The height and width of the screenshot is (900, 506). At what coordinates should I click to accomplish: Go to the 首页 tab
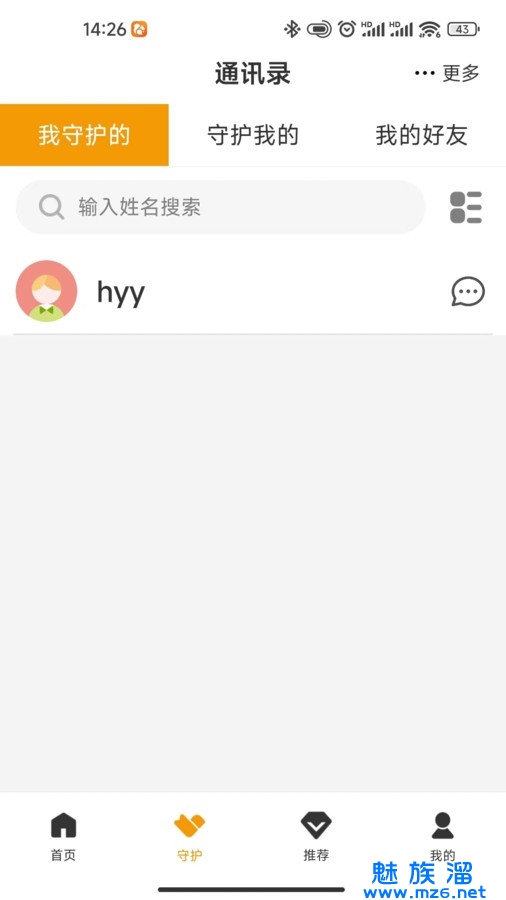[x=63, y=837]
